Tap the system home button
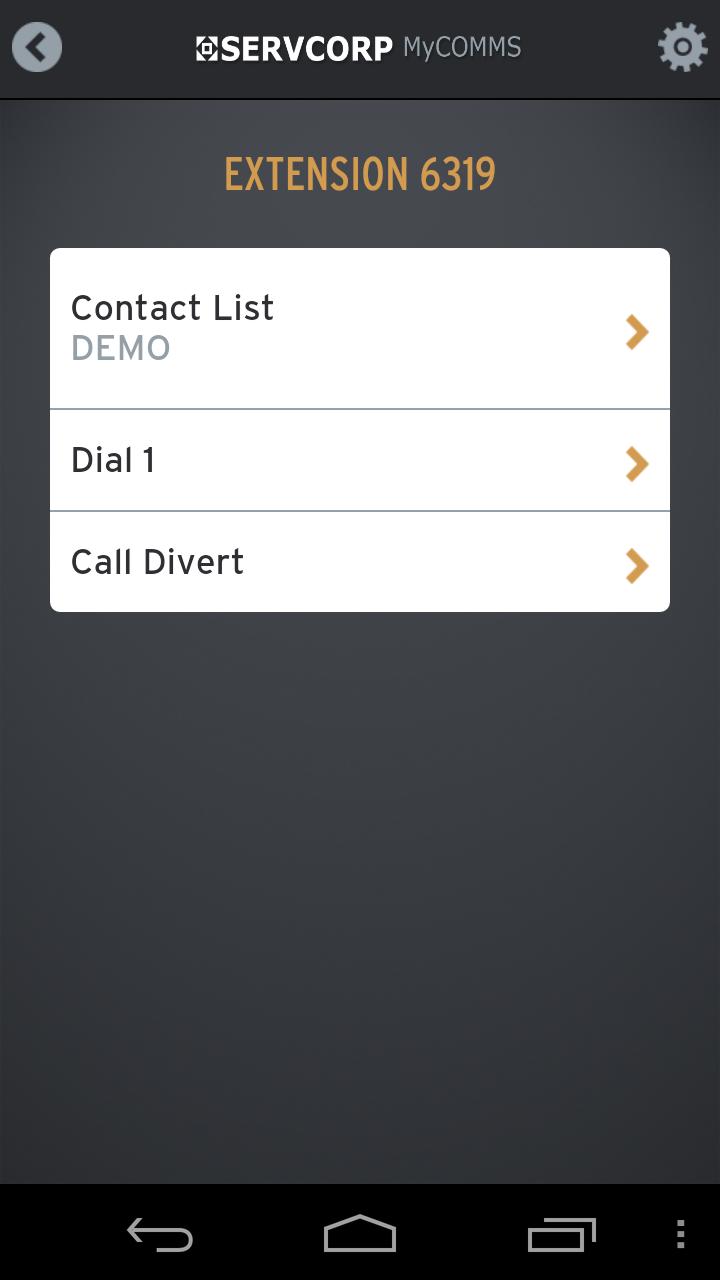Screen dimensions: 720x1280 [x=360, y=1234]
